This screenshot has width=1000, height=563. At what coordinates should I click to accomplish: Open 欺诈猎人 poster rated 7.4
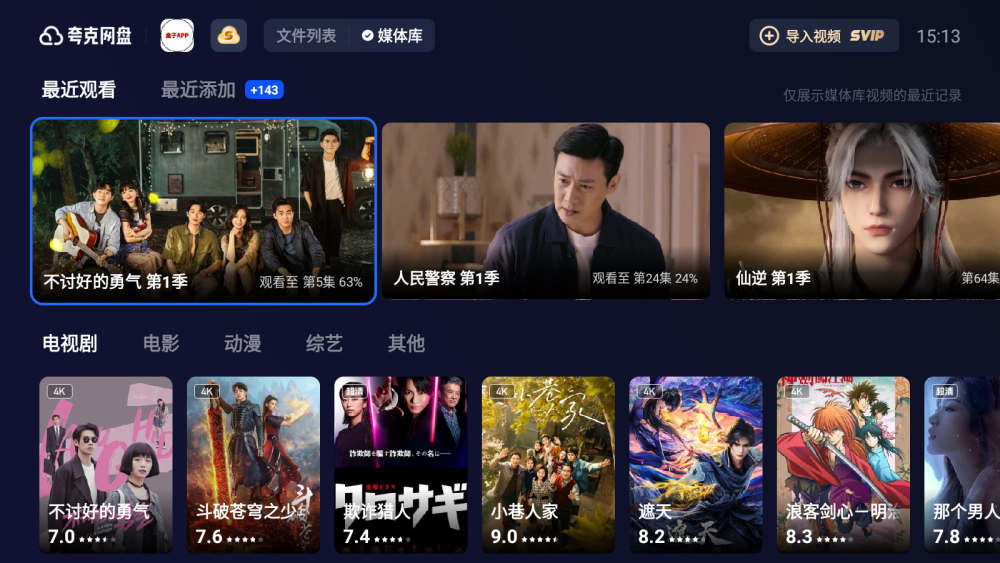pos(401,464)
